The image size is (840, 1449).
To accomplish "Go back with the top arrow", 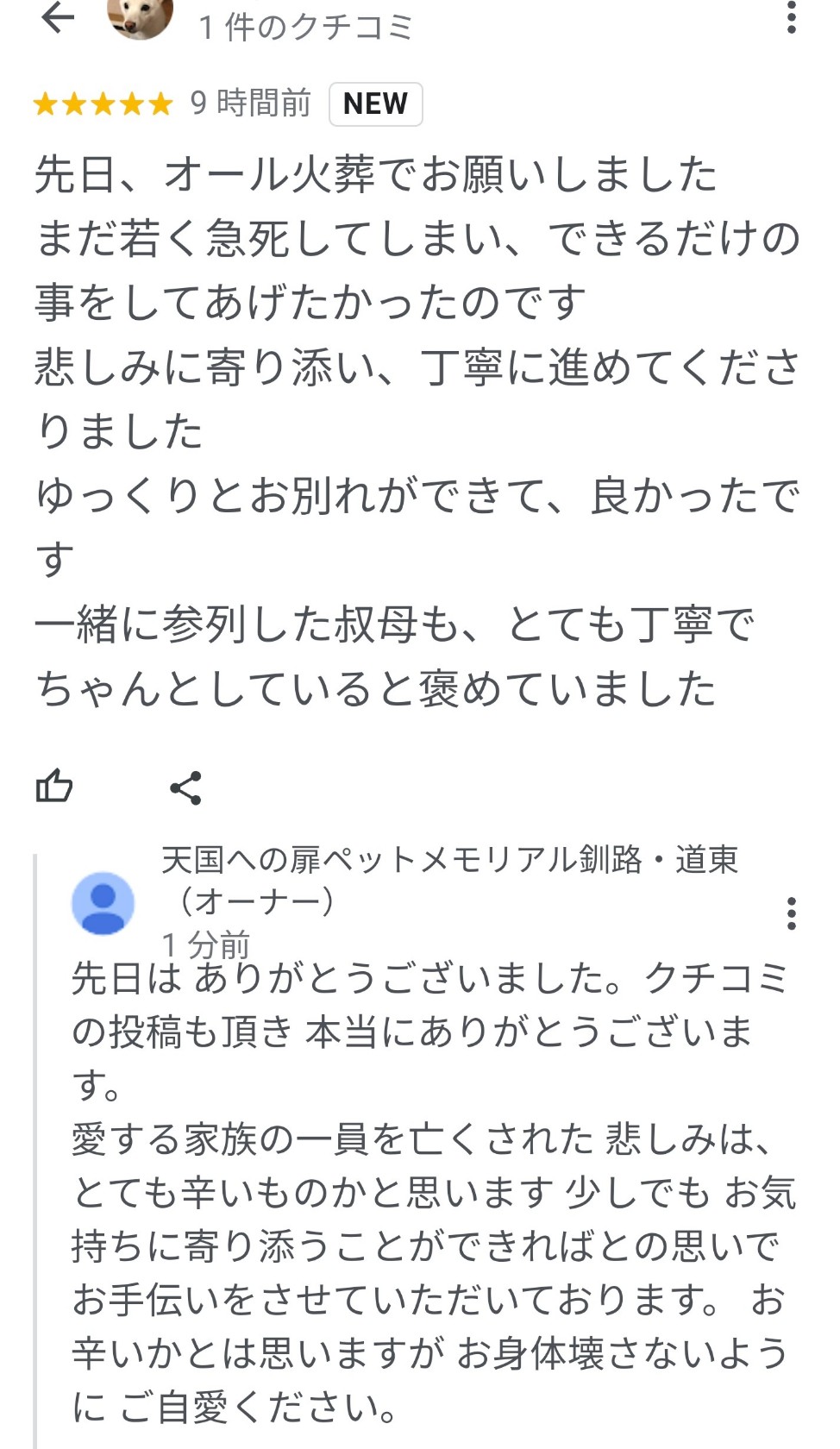I will pyautogui.click(x=58, y=17).
